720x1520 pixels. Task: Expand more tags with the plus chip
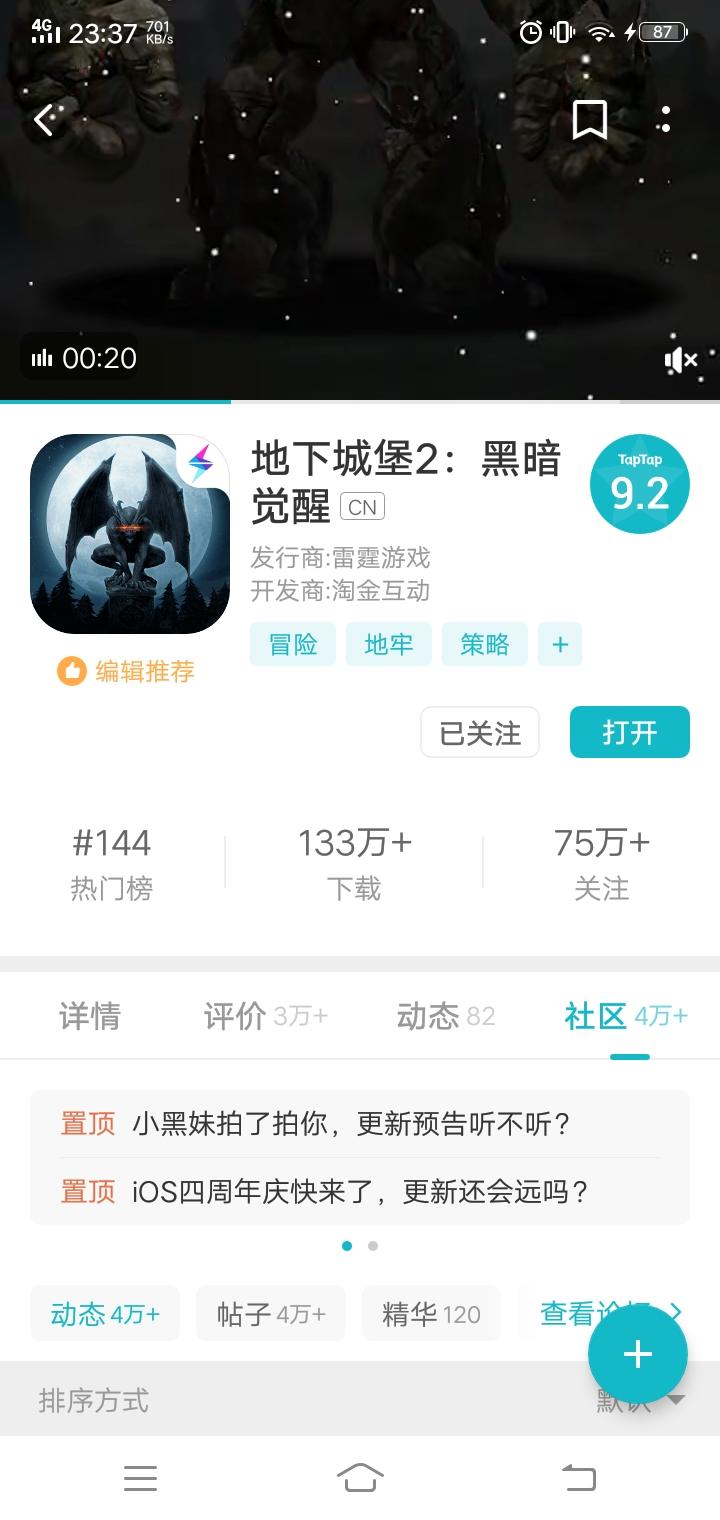point(560,644)
